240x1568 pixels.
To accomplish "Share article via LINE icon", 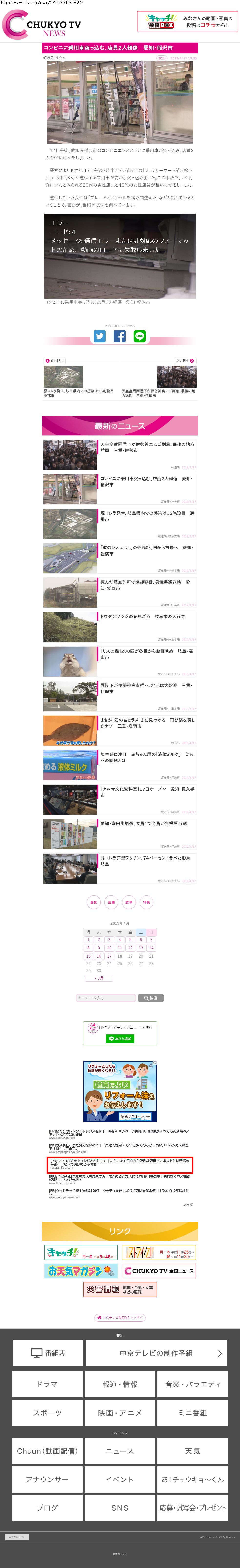I will 139,336.
